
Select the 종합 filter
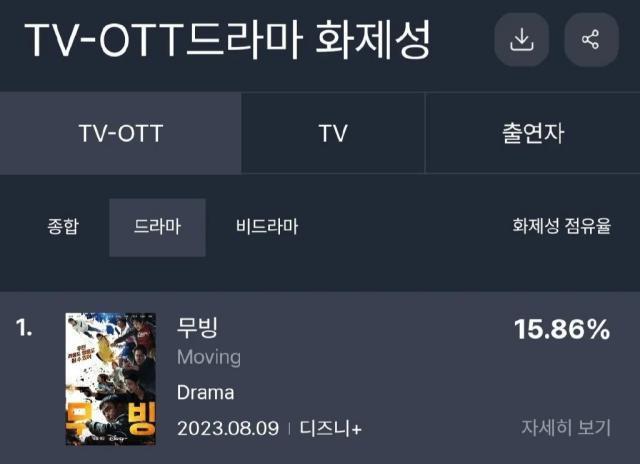click(62, 227)
